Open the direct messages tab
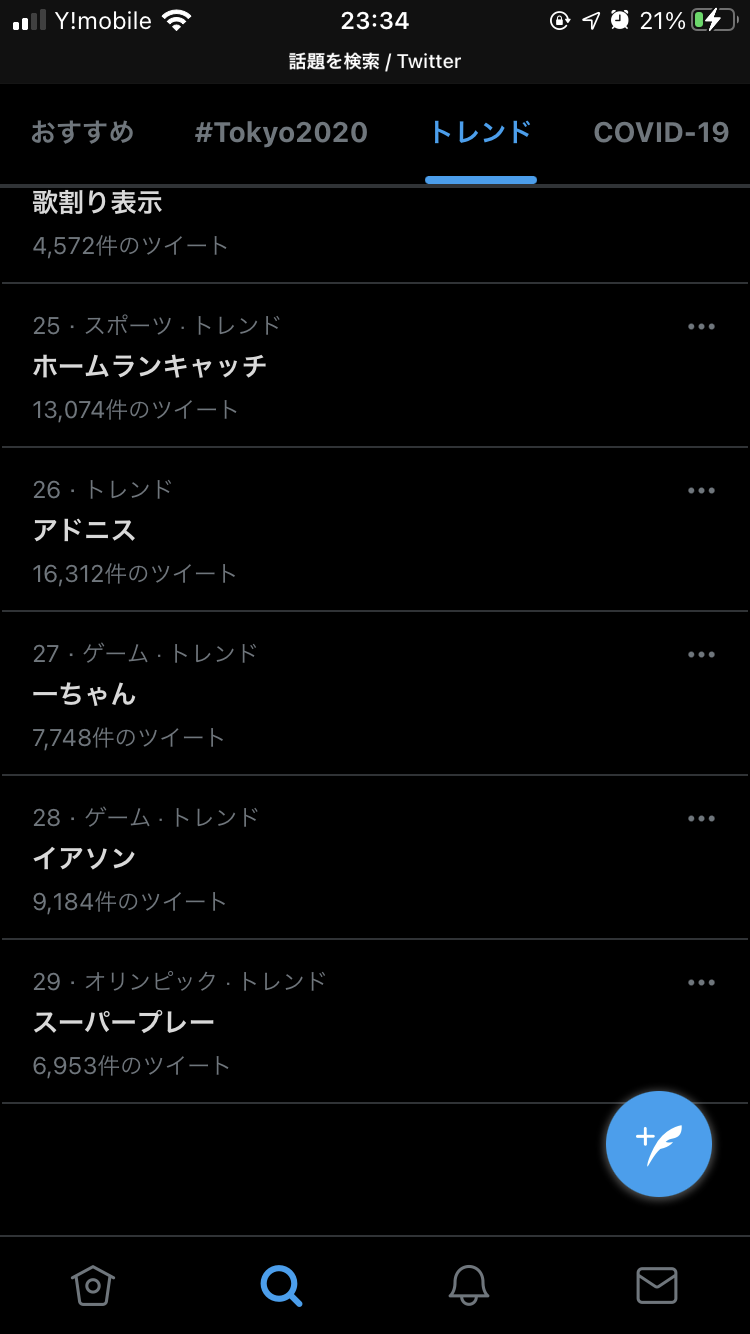750x1334 pixels. coord(657,1285)
